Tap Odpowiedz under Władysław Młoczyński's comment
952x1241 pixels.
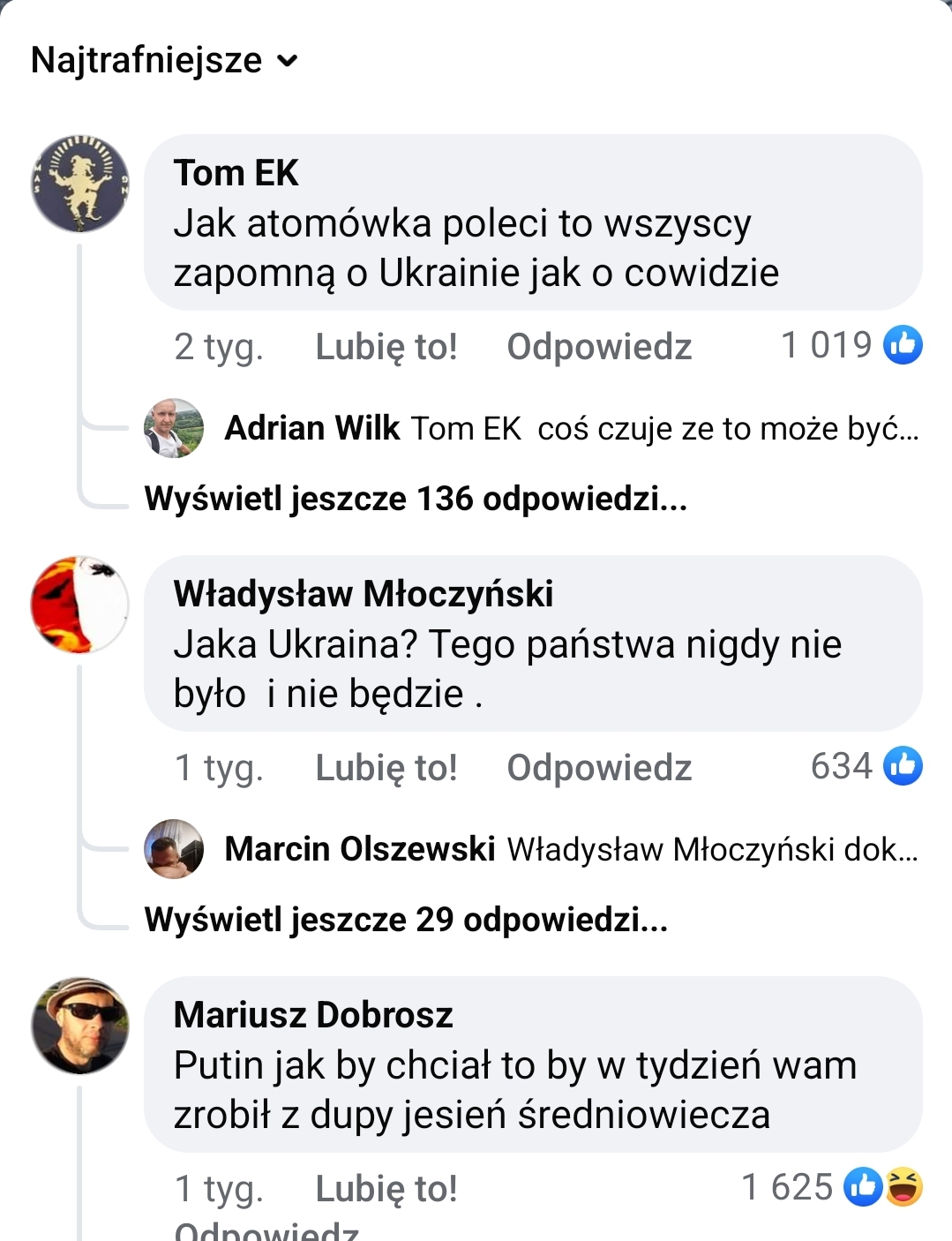pos(598,768)
